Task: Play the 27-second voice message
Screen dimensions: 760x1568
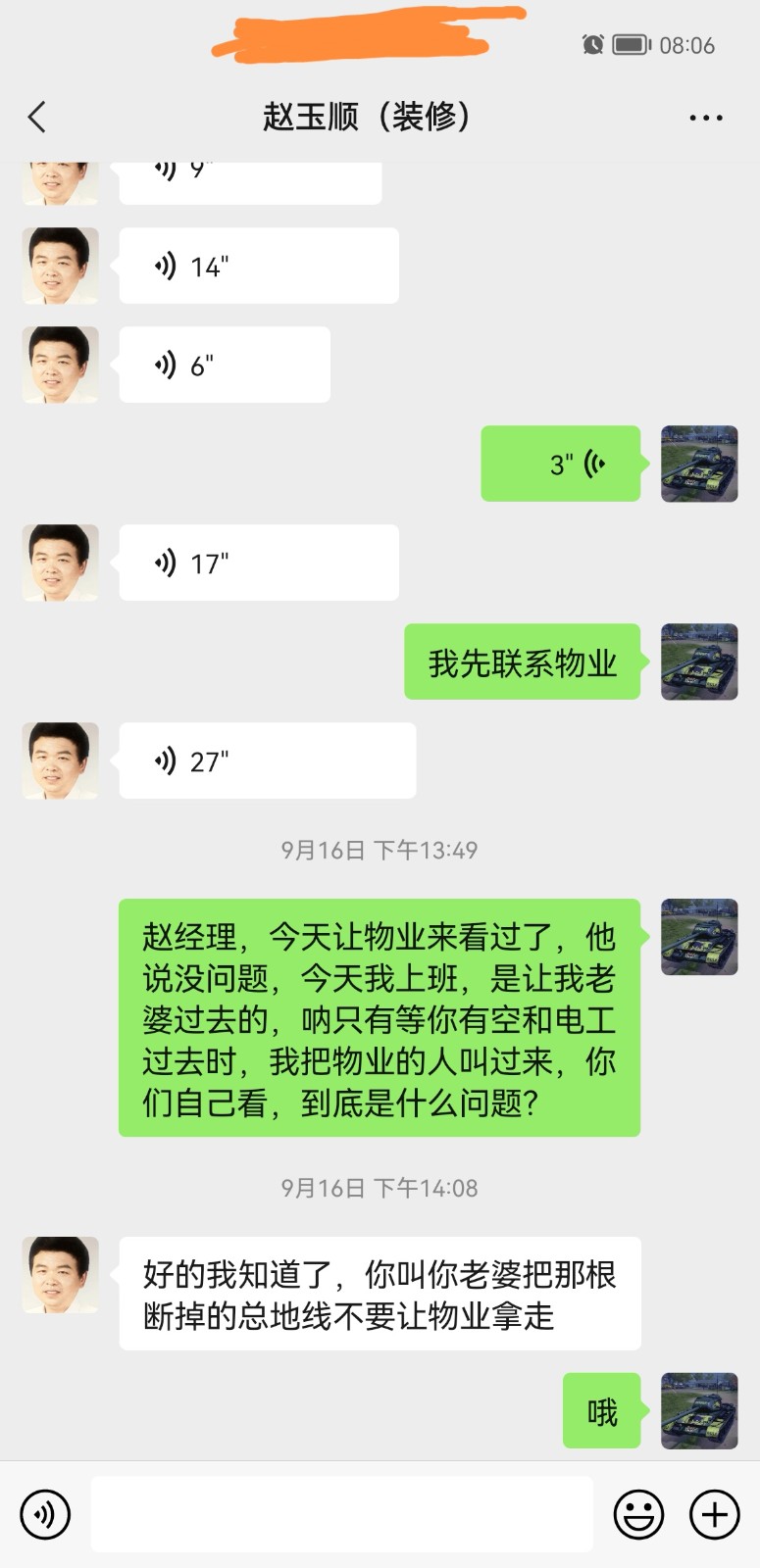Action: point(267,760)
